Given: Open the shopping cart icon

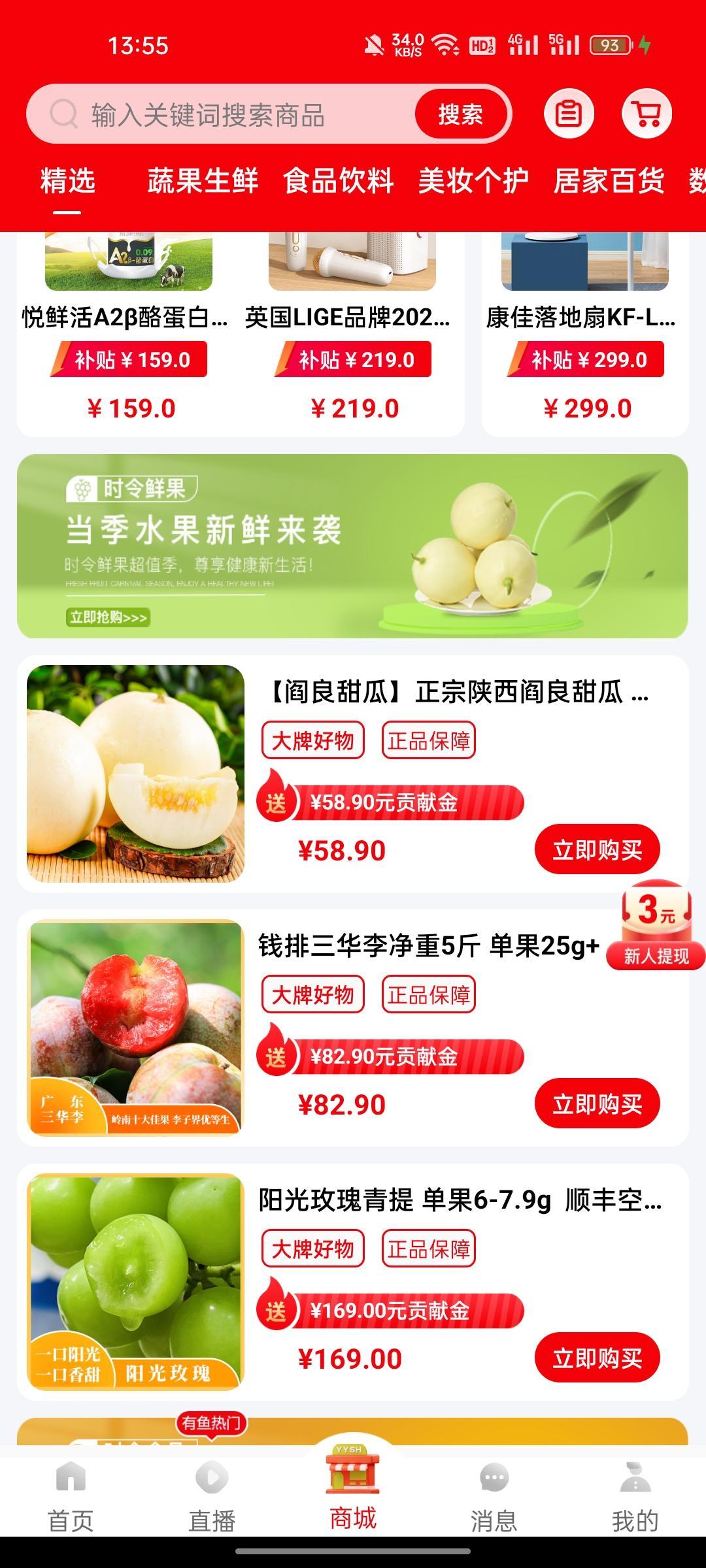Looking at the screenshot, I should [647, 114].
